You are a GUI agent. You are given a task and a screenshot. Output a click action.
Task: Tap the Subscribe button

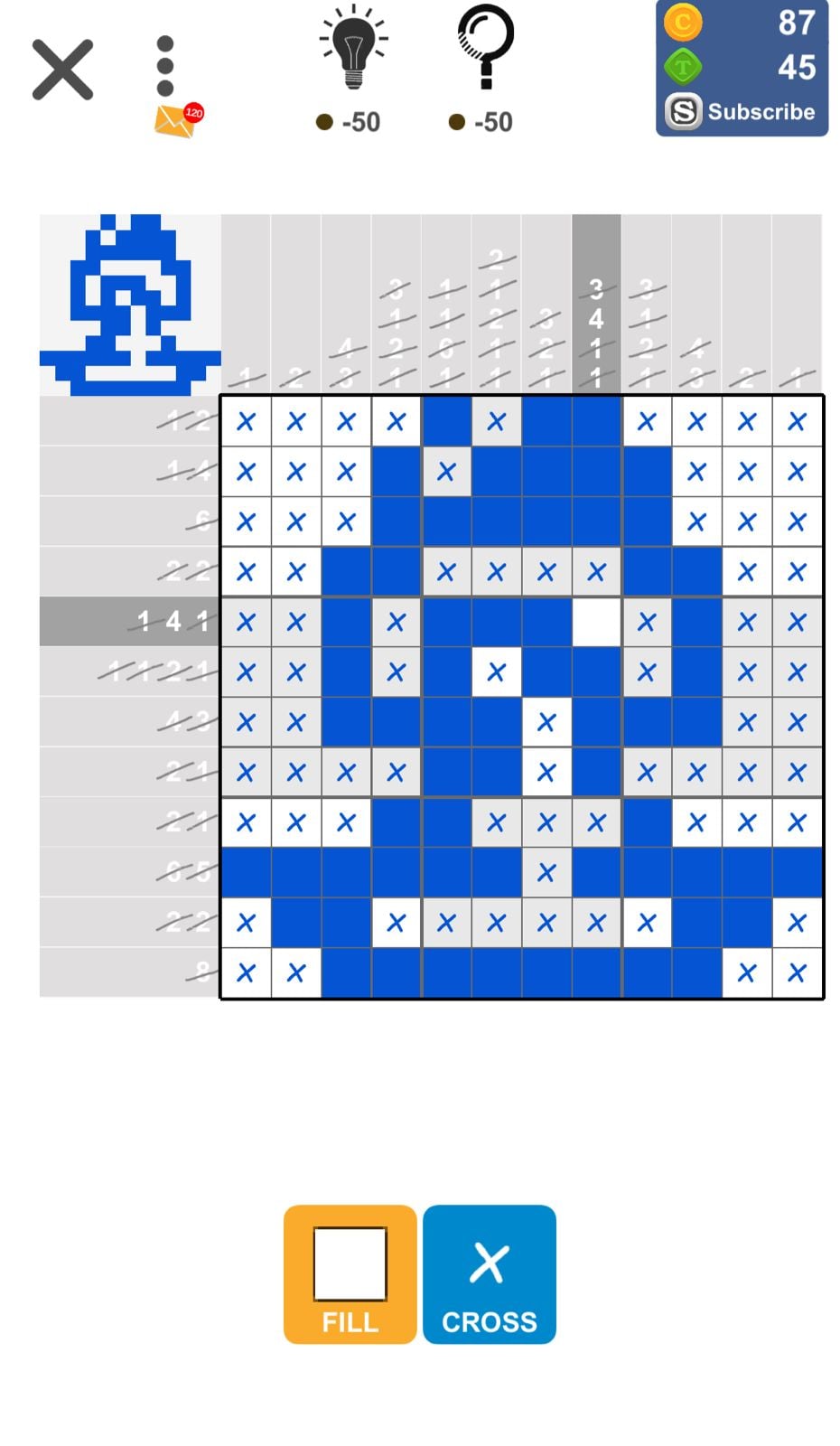pos(742,112)
